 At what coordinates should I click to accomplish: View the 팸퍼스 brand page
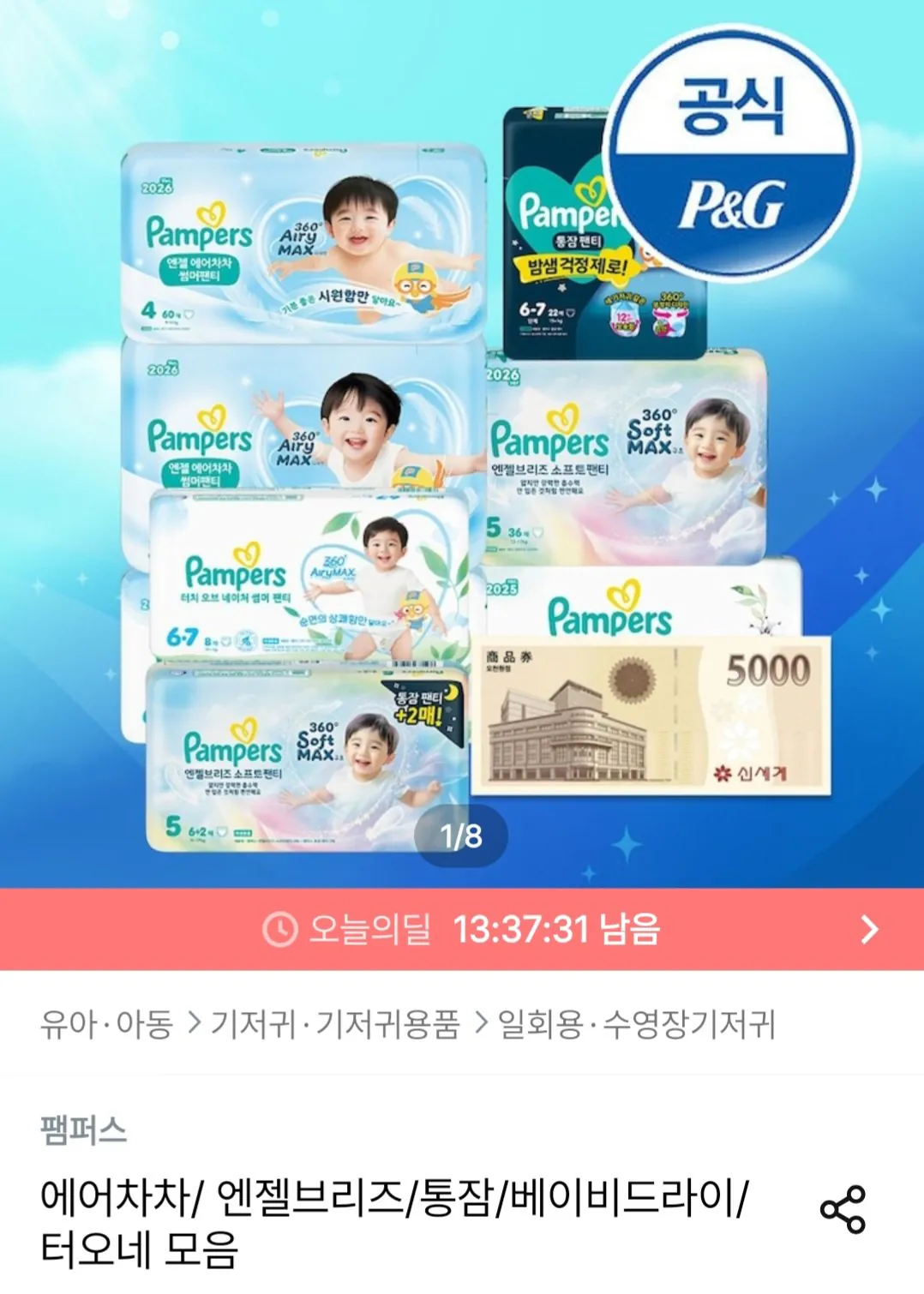click(x=83, y=1129)
